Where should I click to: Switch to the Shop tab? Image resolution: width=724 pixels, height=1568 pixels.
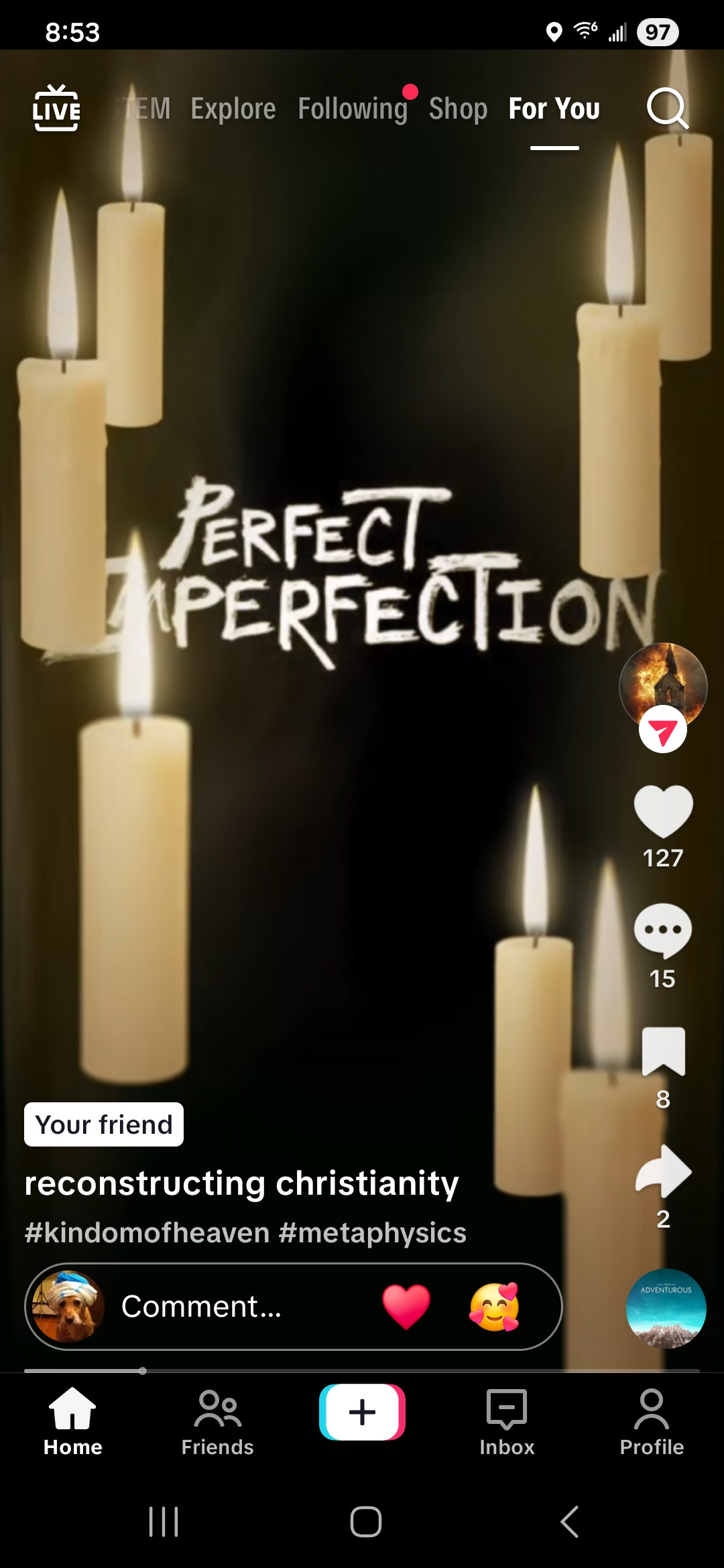[458, 109]
